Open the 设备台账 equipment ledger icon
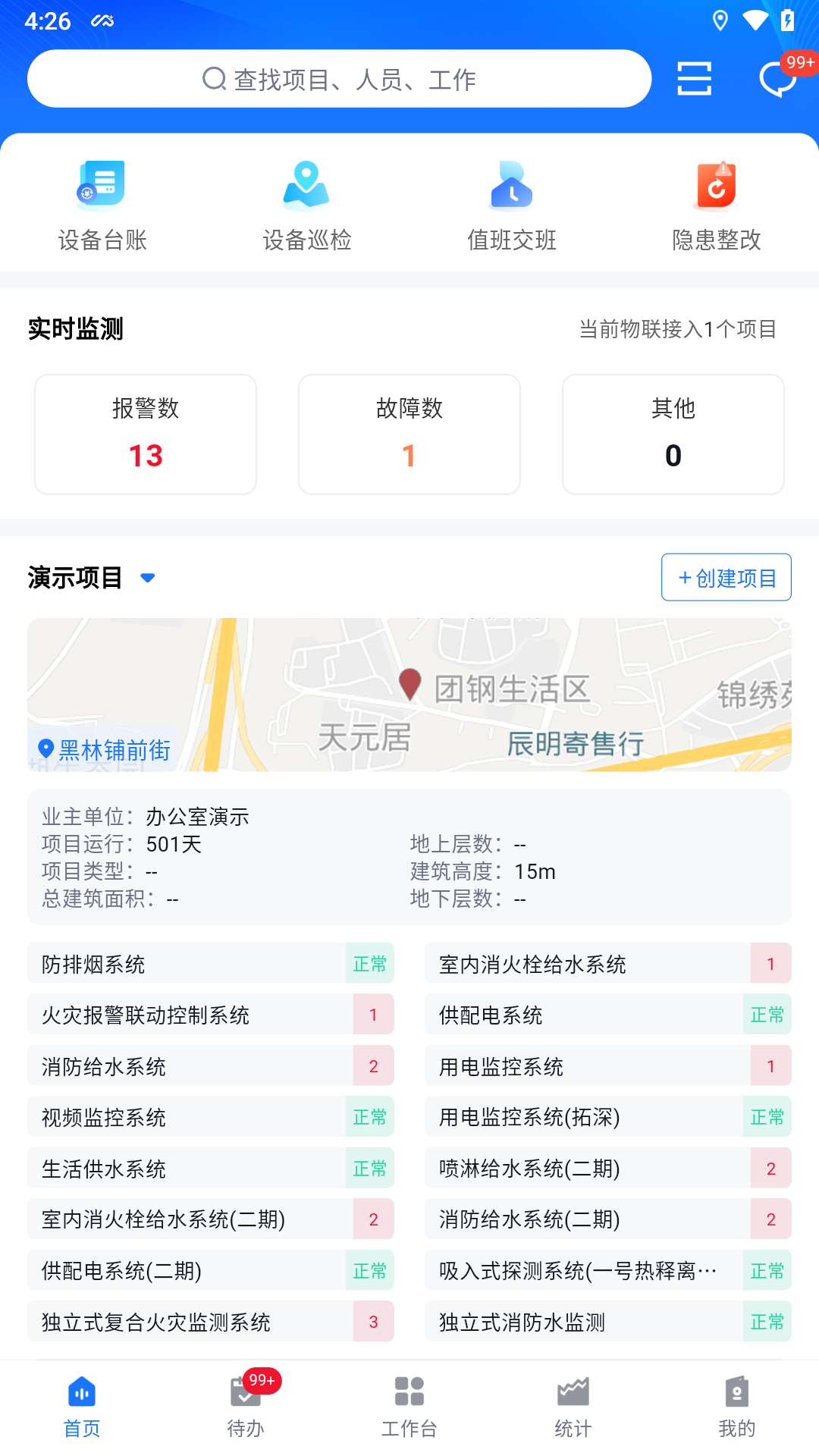Image resolution: width=819 pixels, height=1456 pixels. (x=99, y=184)
